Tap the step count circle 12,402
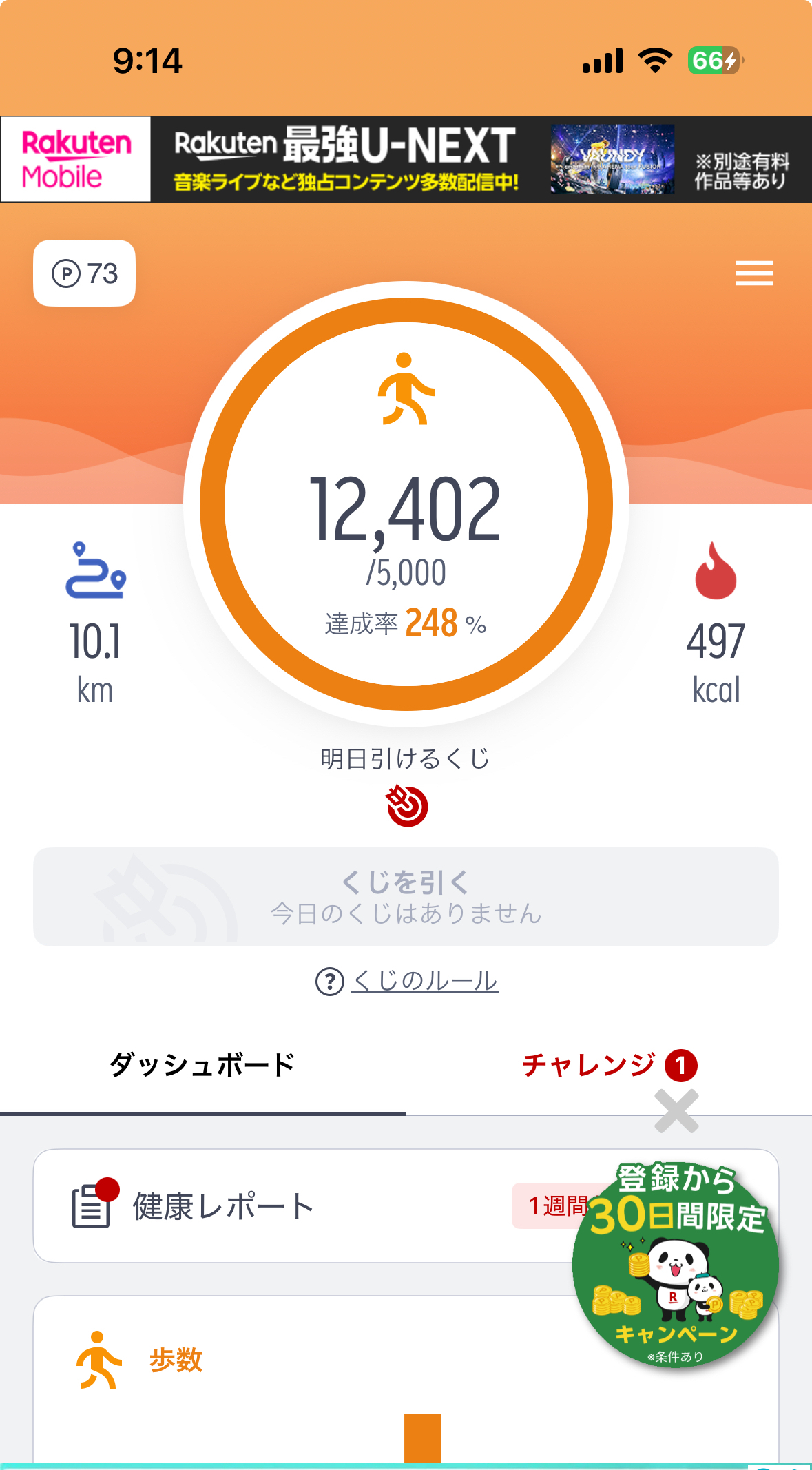Screen dimensions: 812x1470 click(406, 504)
